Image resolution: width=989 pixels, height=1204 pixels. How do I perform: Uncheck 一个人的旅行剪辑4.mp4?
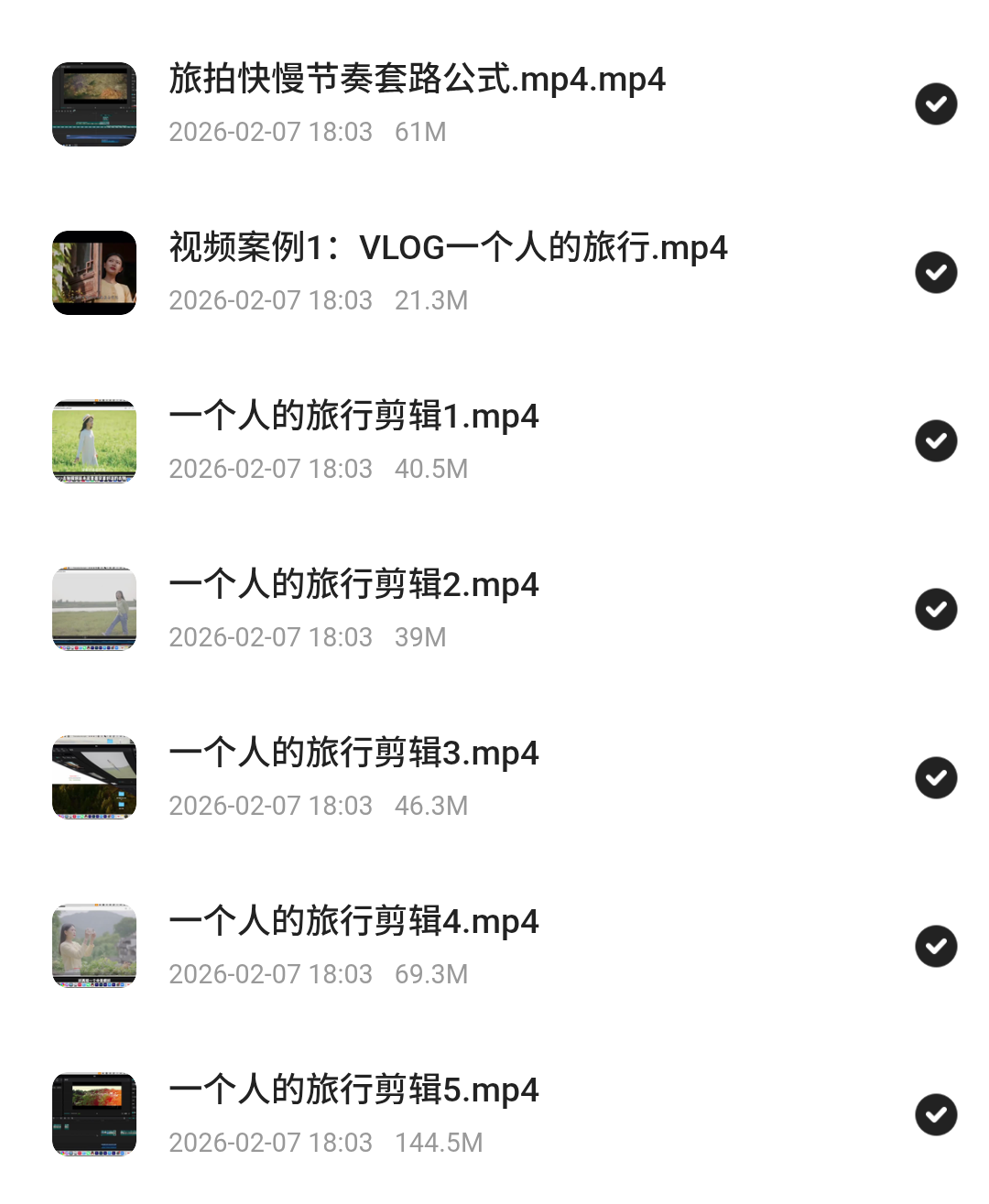(936, 947)
